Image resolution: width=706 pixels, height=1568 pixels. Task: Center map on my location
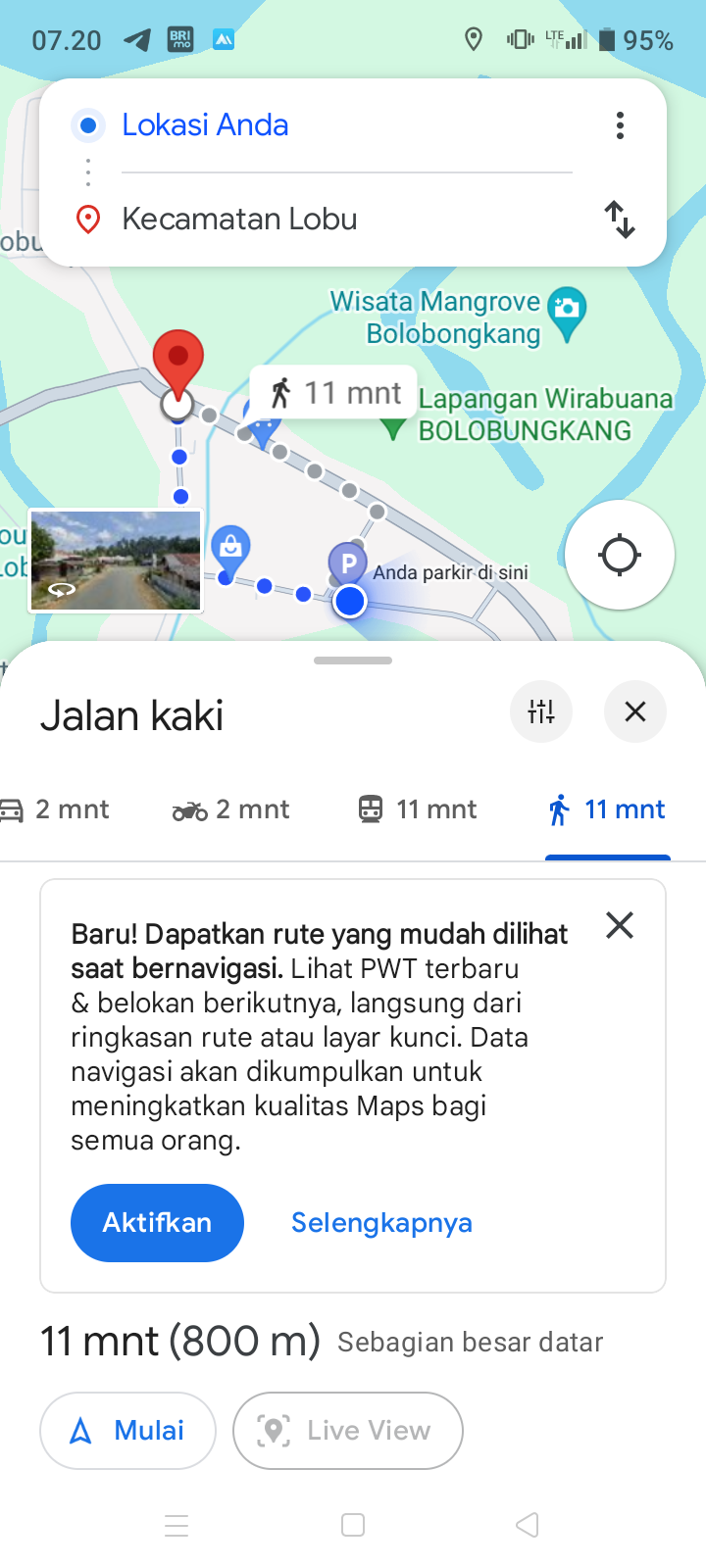(620, 555)
